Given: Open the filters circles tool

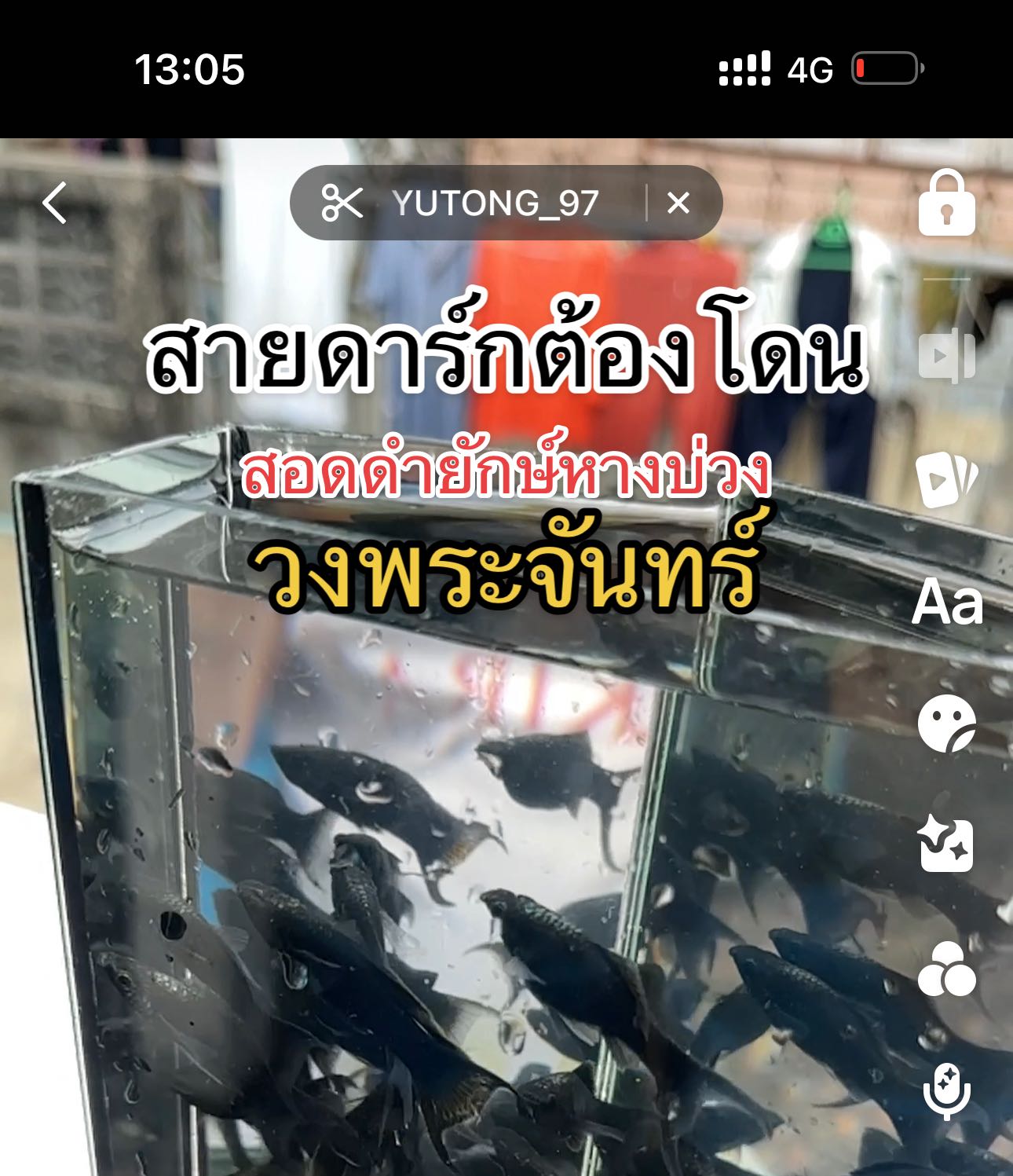Looking at the screenshot, I should click(946, 969).
